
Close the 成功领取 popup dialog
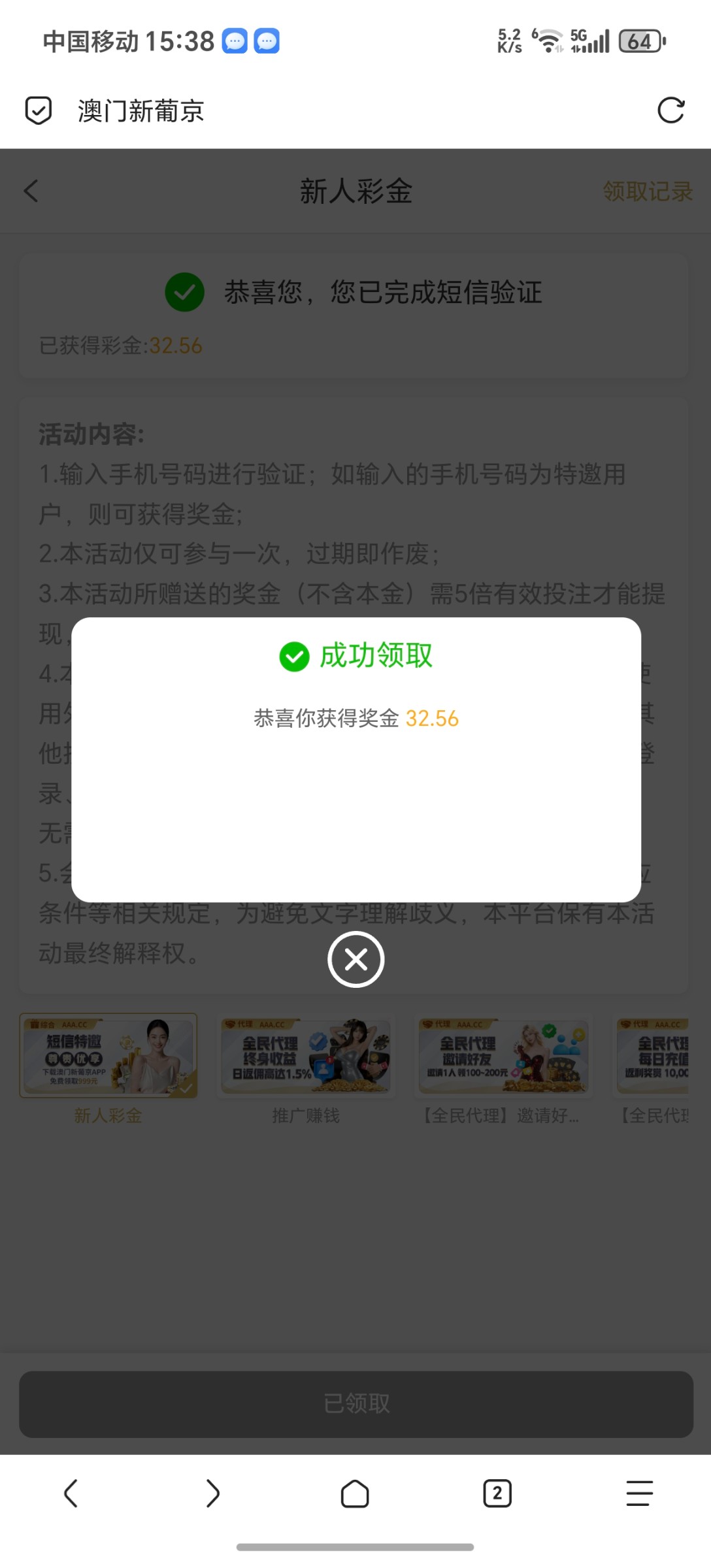(355, 959)
